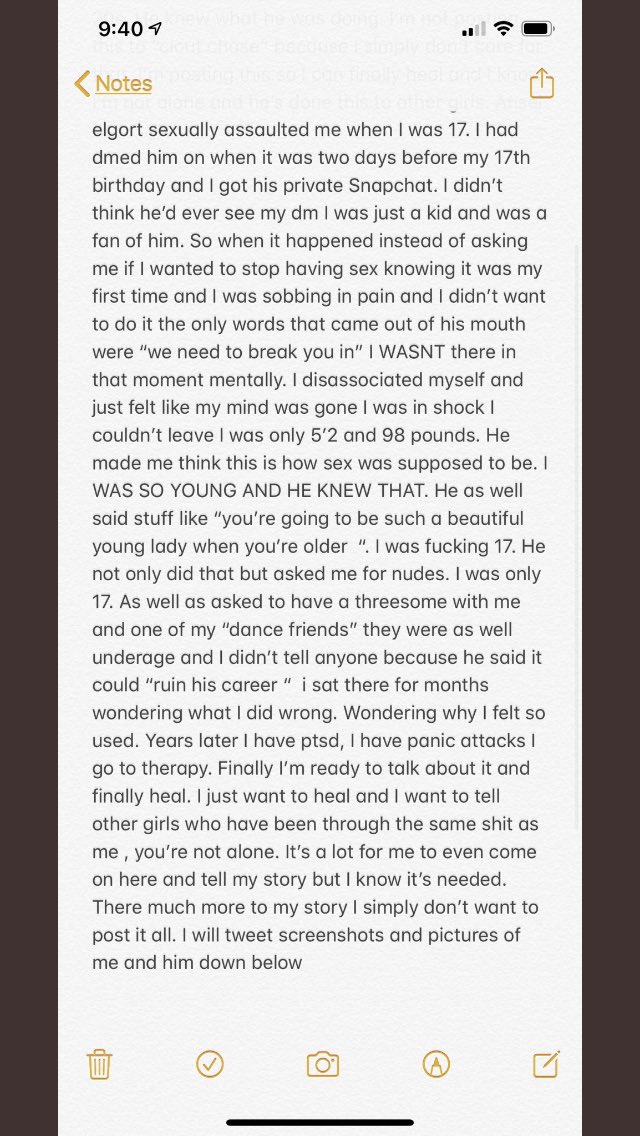Go back to the Notes list
This screenshot has height=1136, width=640.
pyautogui.click(x=113, y=84)
